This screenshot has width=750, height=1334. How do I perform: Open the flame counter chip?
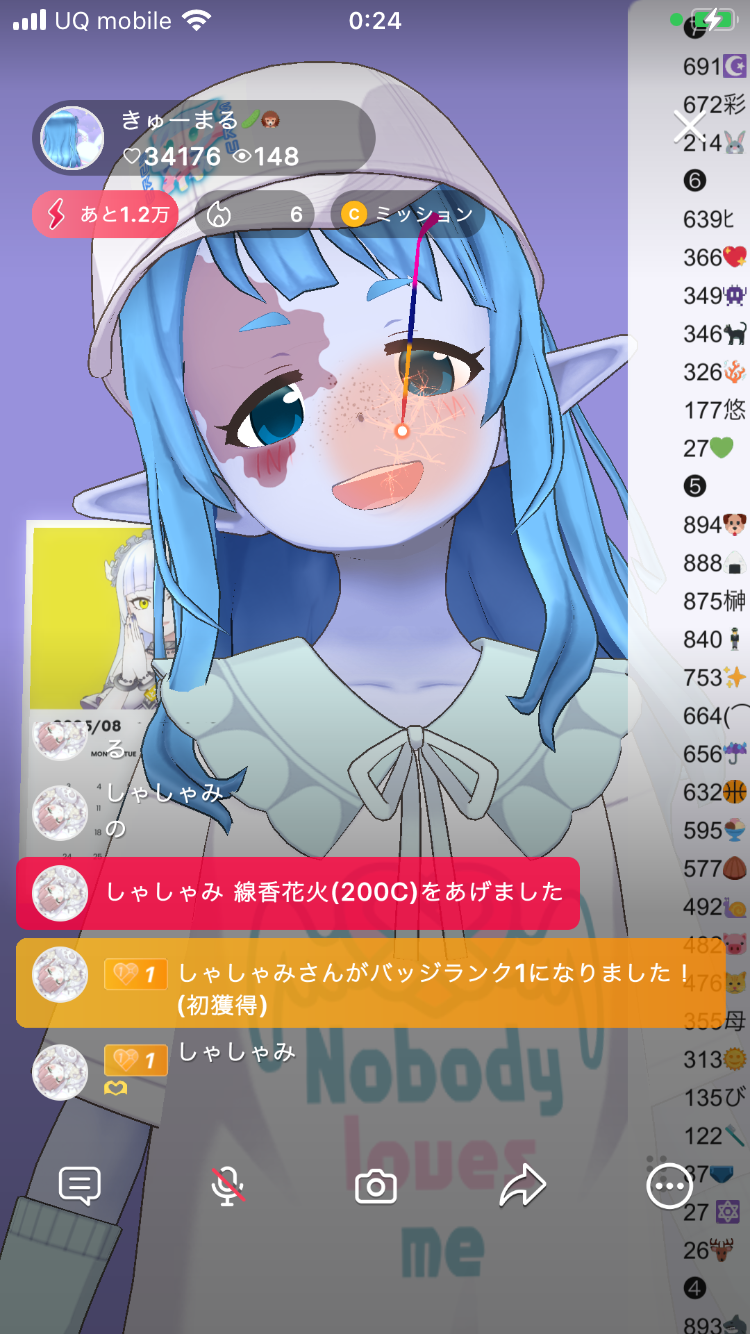254,214
